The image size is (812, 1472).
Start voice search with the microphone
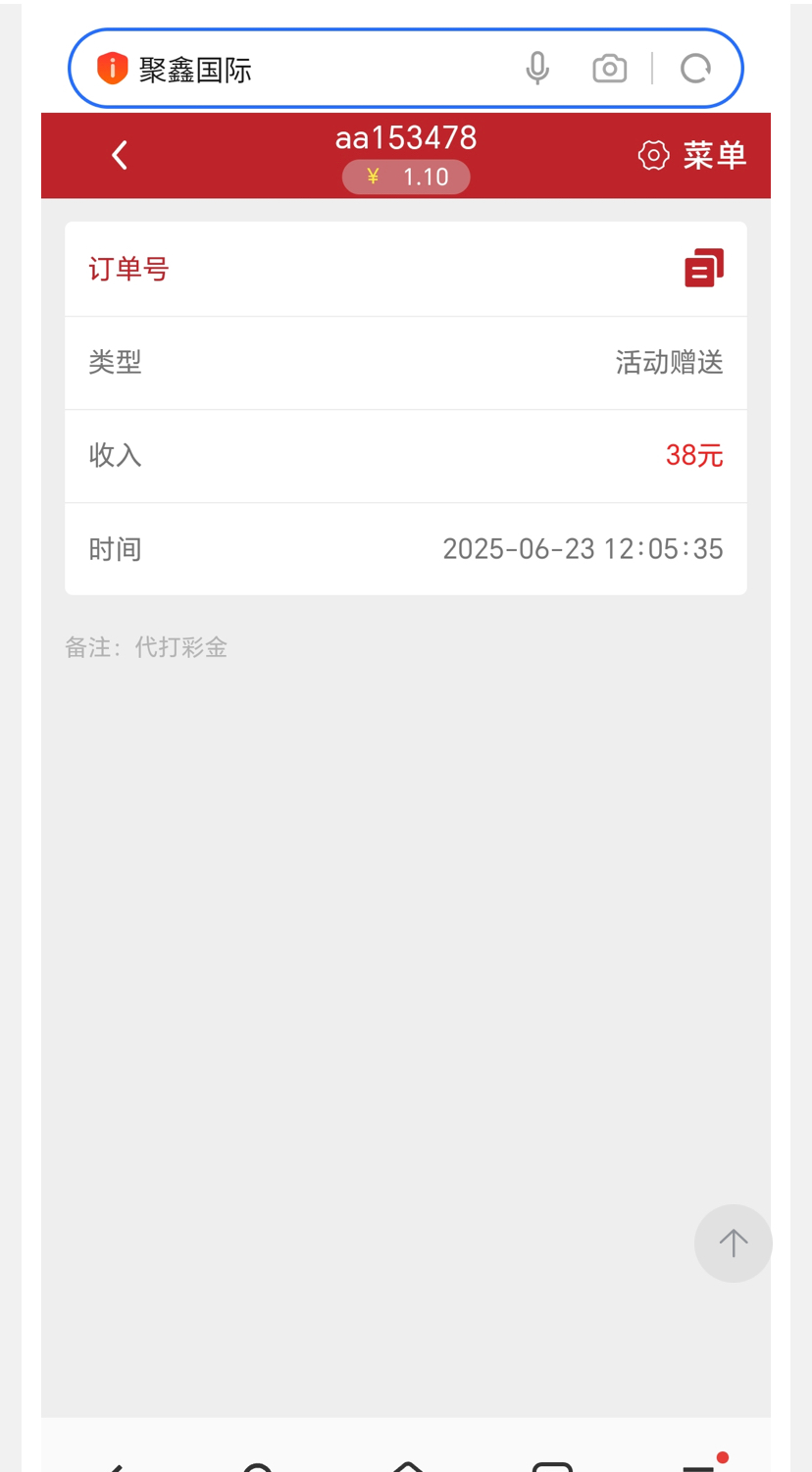pyautogui.click(x=536, y=69)
